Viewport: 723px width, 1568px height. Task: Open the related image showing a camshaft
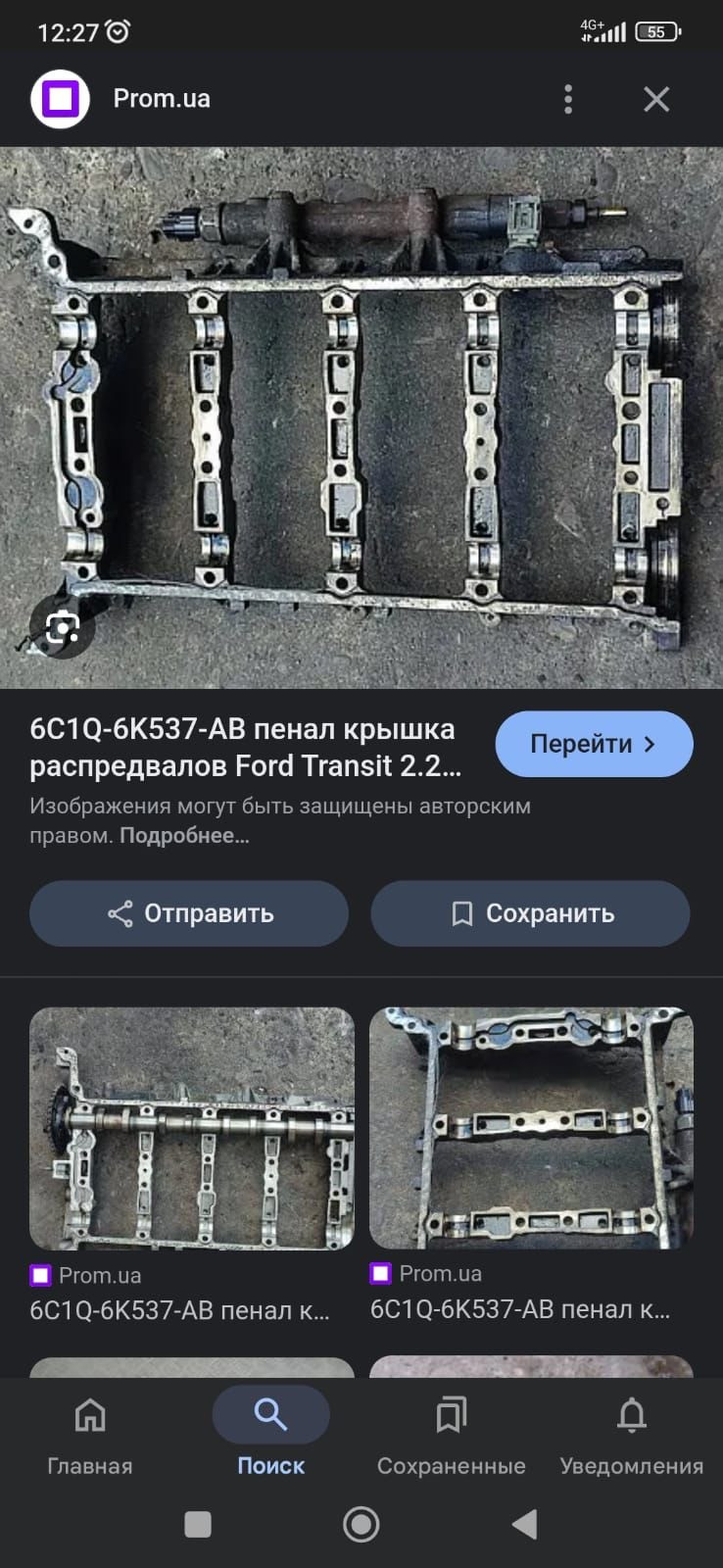tap(192, 1129)
